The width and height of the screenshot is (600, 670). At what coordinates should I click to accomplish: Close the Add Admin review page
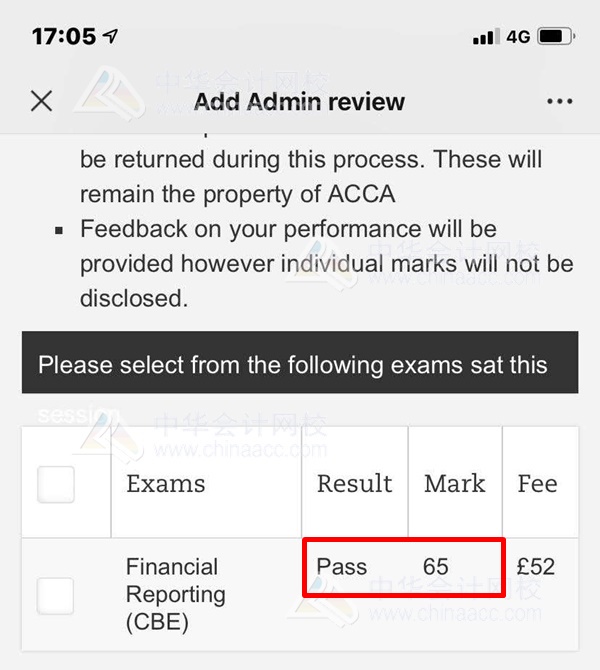pyautogui.click(x=41, y=101)
